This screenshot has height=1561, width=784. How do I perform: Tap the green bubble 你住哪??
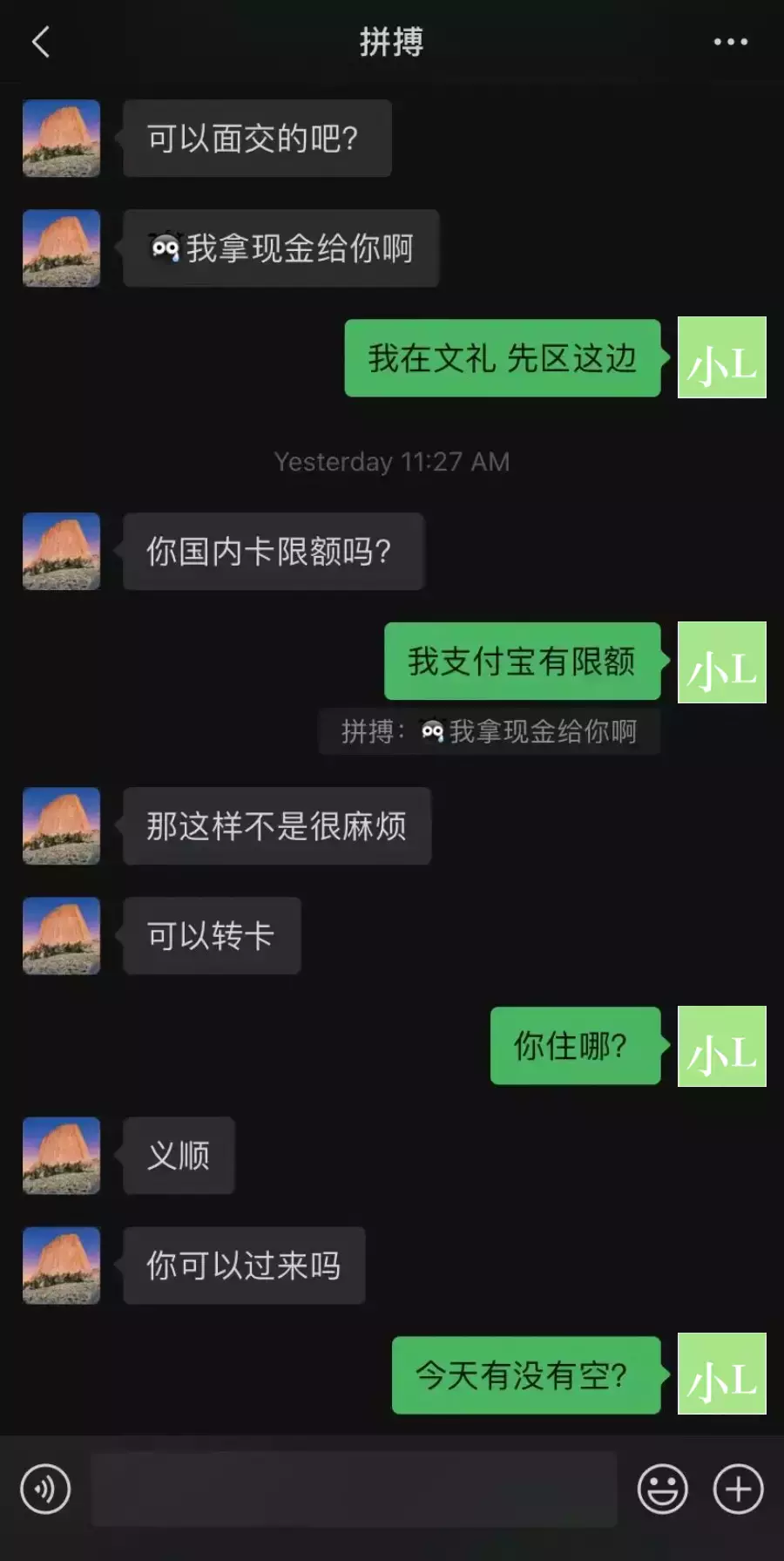(x=575, y=1048)
